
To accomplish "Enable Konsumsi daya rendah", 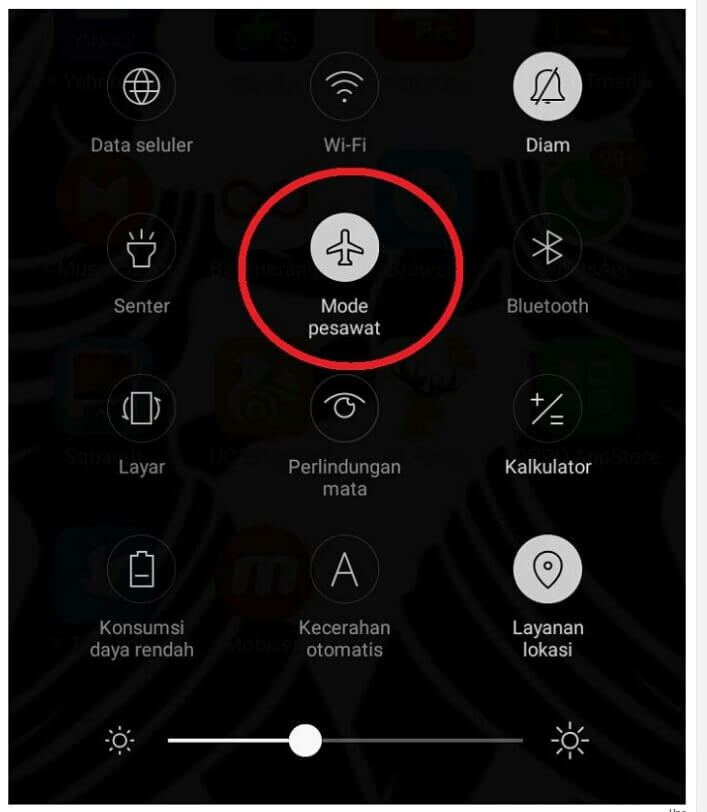I will tap(141, 570).
